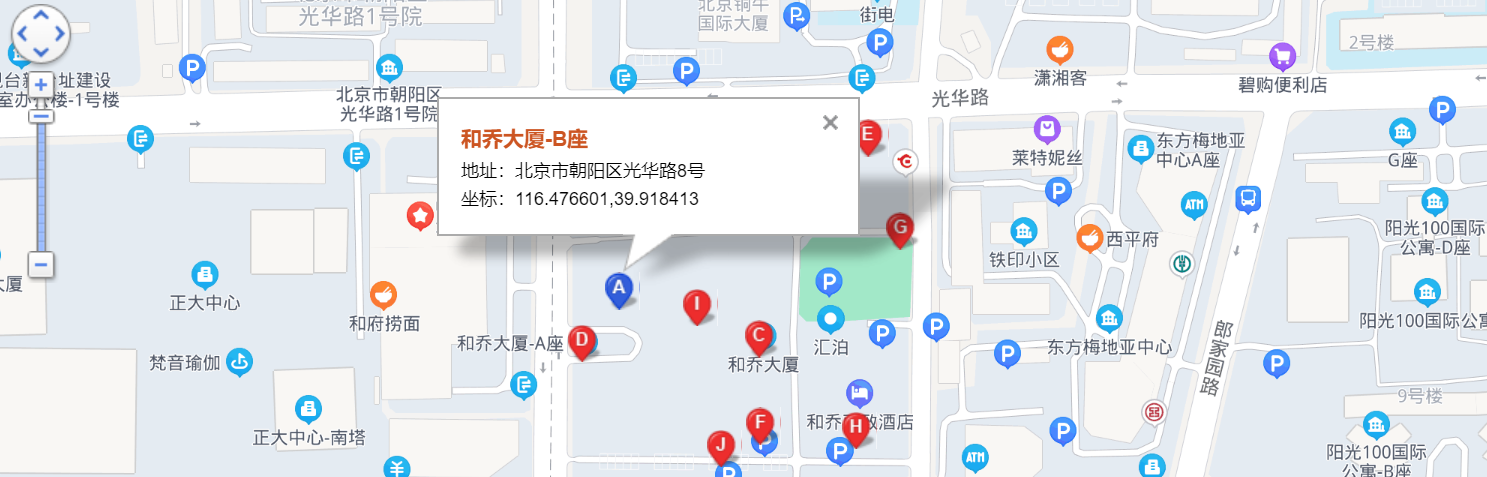Zoom in with the plus button
The height and width of the screenshot is (477, 1487).
tap(41, 84)
